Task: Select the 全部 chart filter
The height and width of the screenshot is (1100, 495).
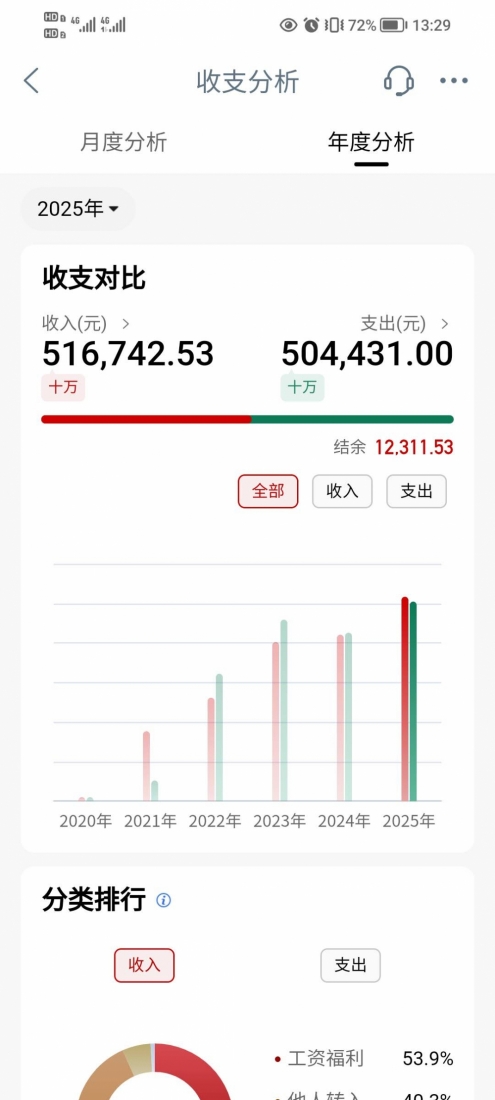Action: point(268,491)
